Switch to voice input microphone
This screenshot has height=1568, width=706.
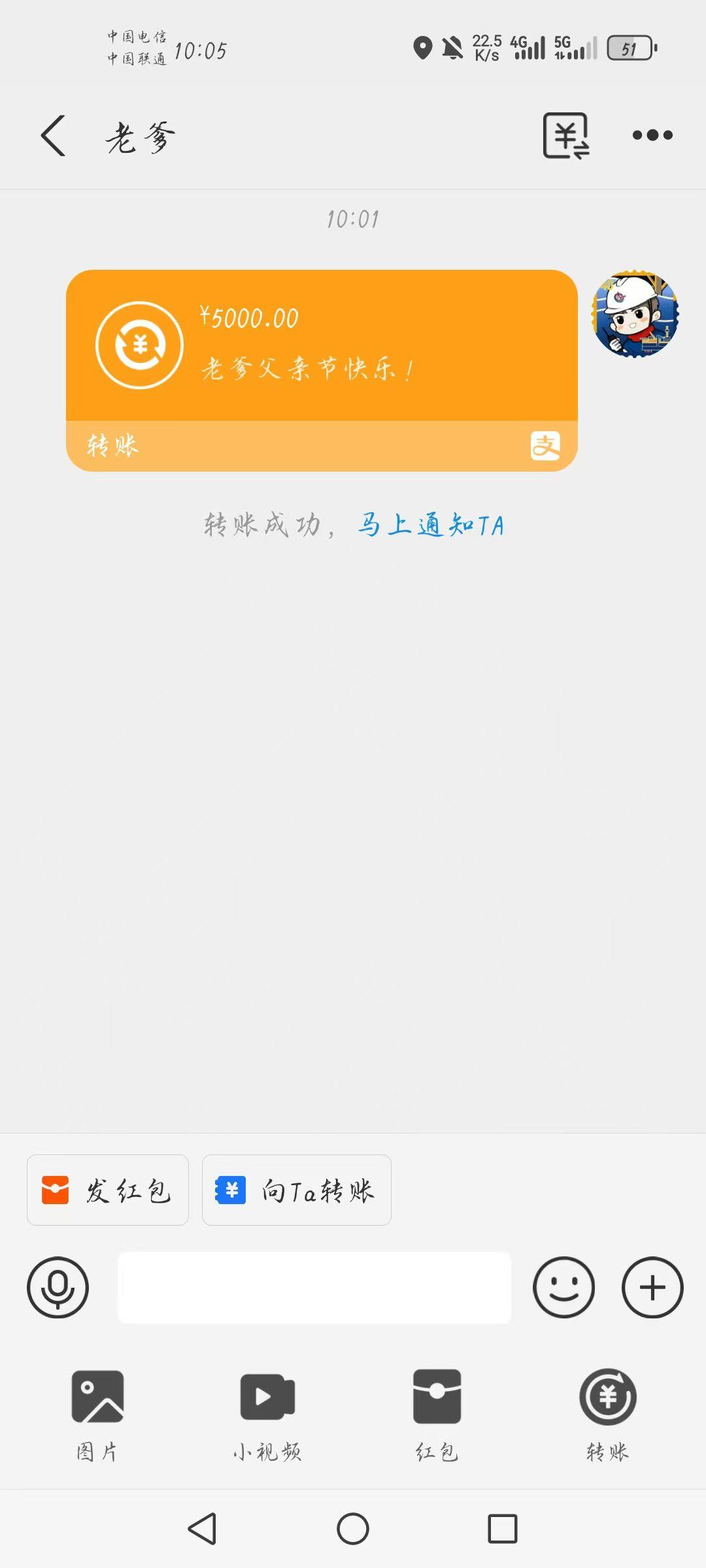click(x=58, y=1287)
